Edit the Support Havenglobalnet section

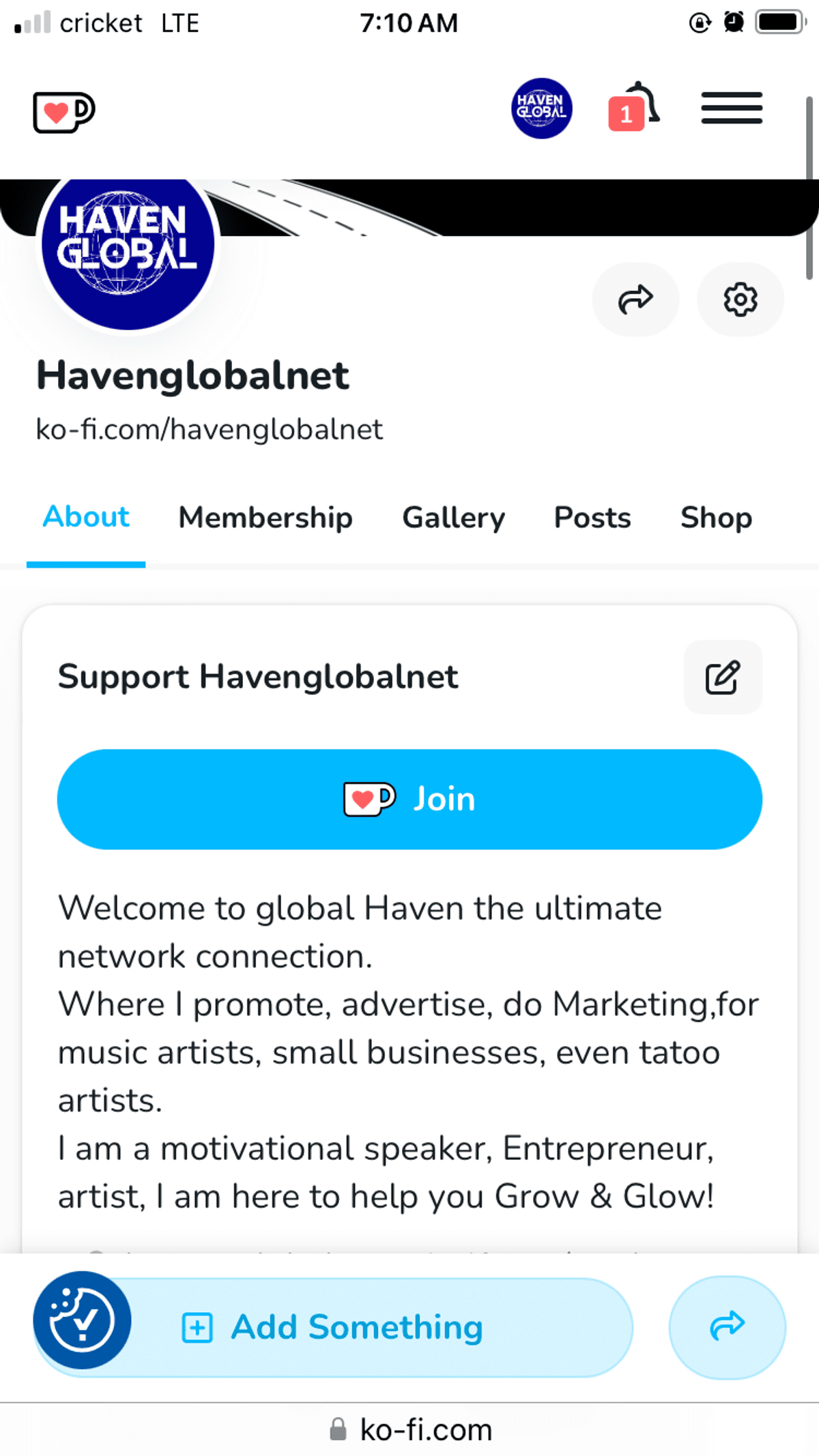(723, 677)
